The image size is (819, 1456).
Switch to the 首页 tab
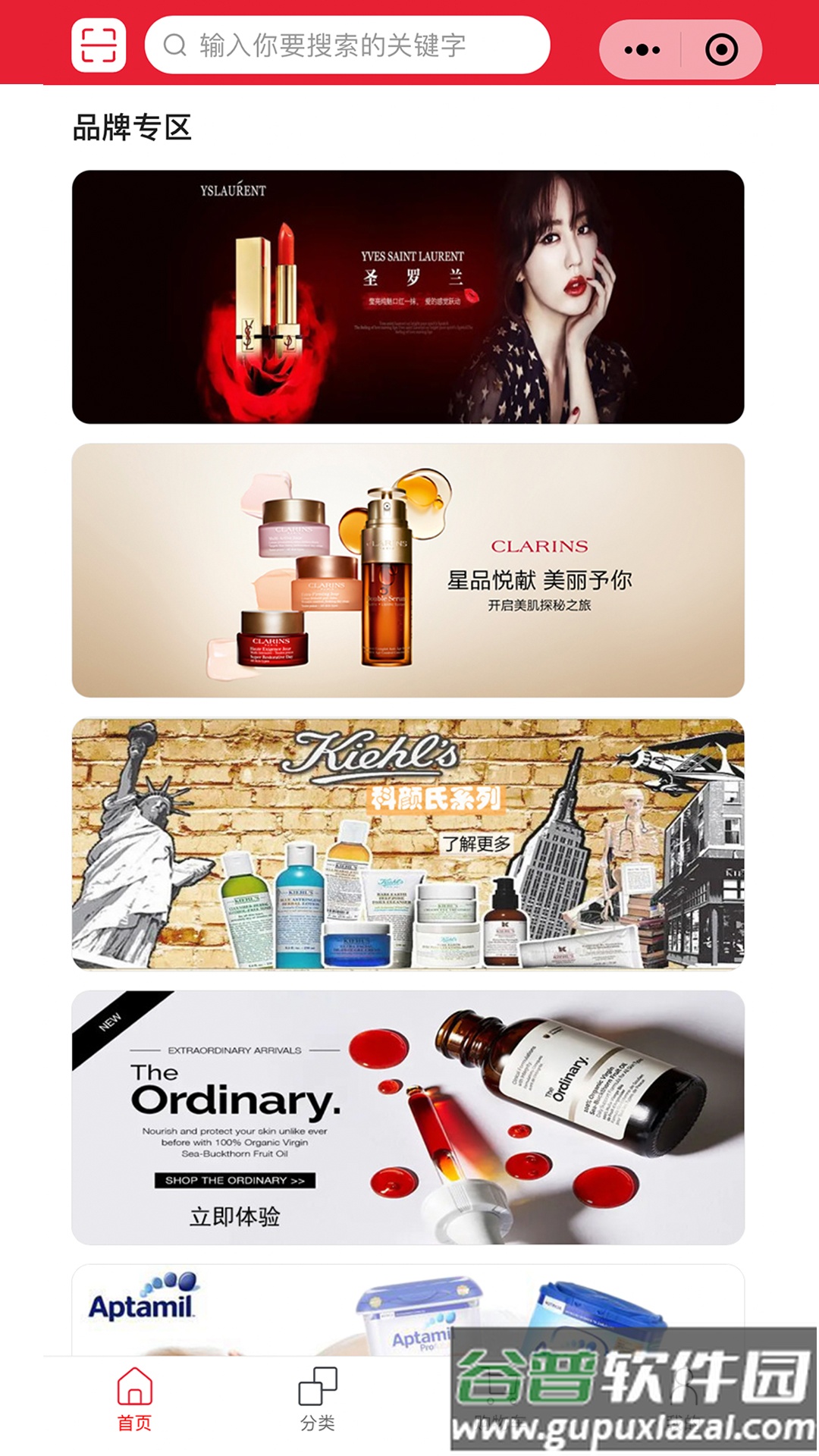pos(135,1400)
